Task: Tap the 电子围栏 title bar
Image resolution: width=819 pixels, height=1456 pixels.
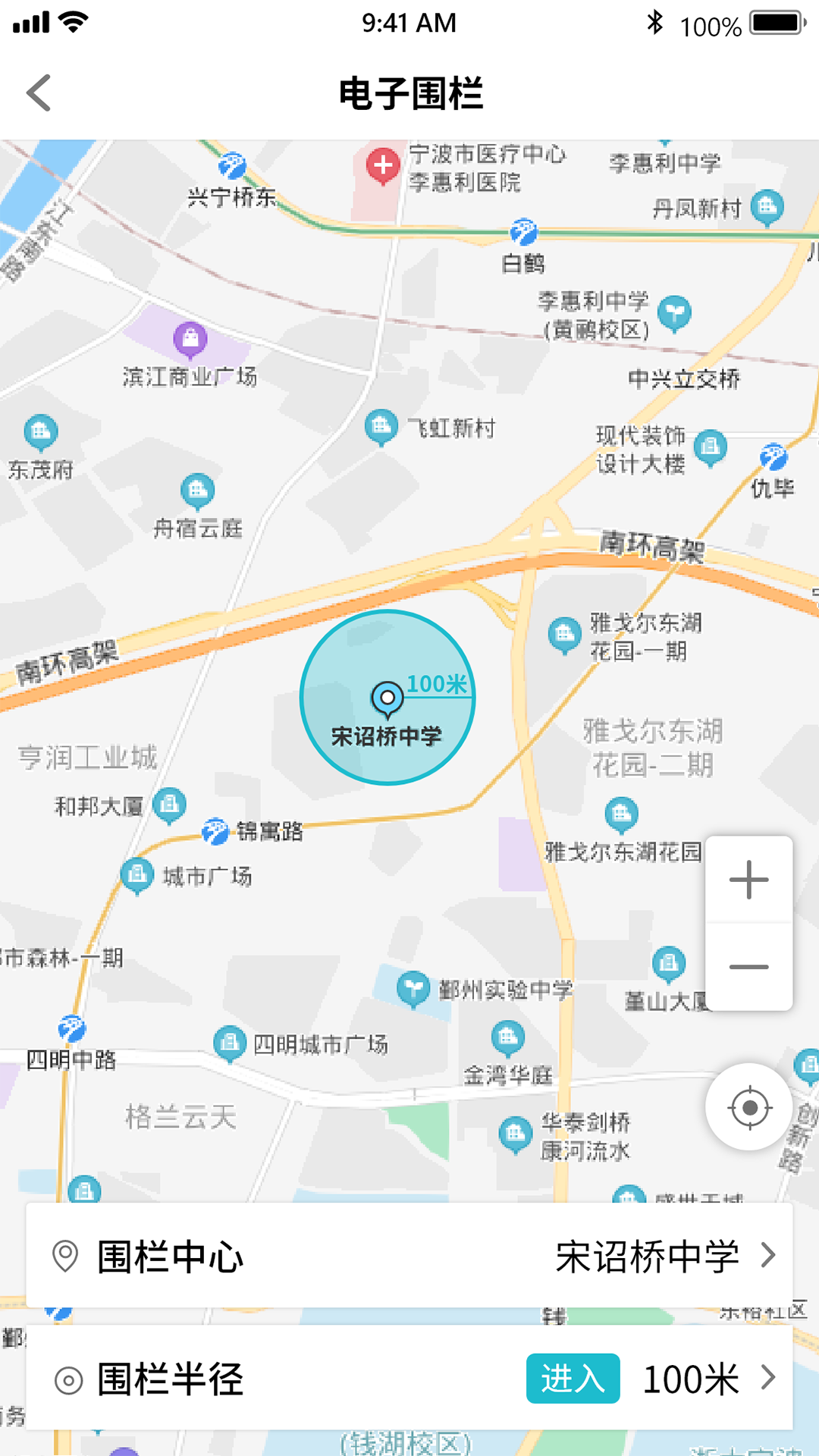Action: [409, 93]
